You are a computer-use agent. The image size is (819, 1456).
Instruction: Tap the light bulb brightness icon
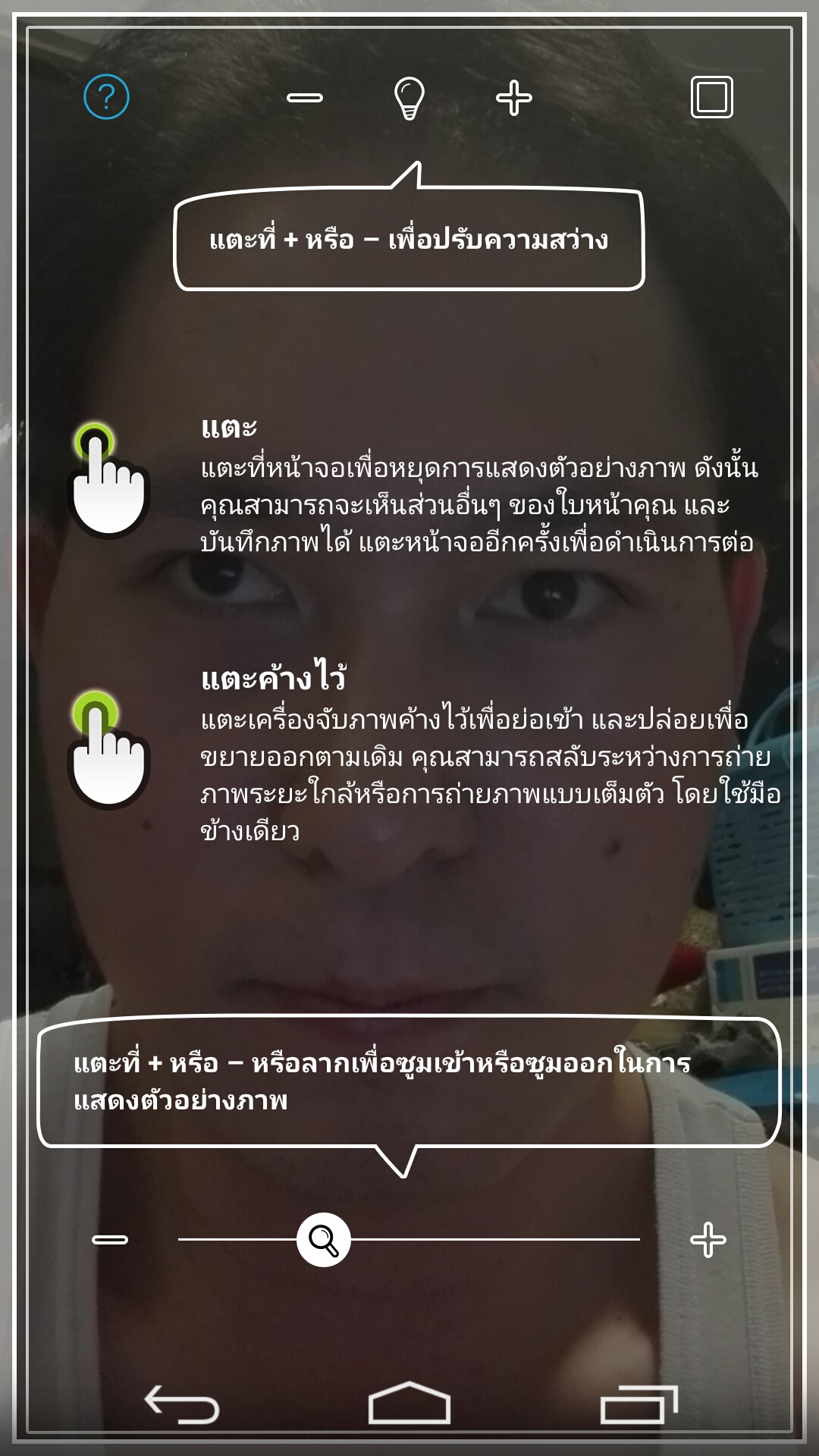coord(409,98)
